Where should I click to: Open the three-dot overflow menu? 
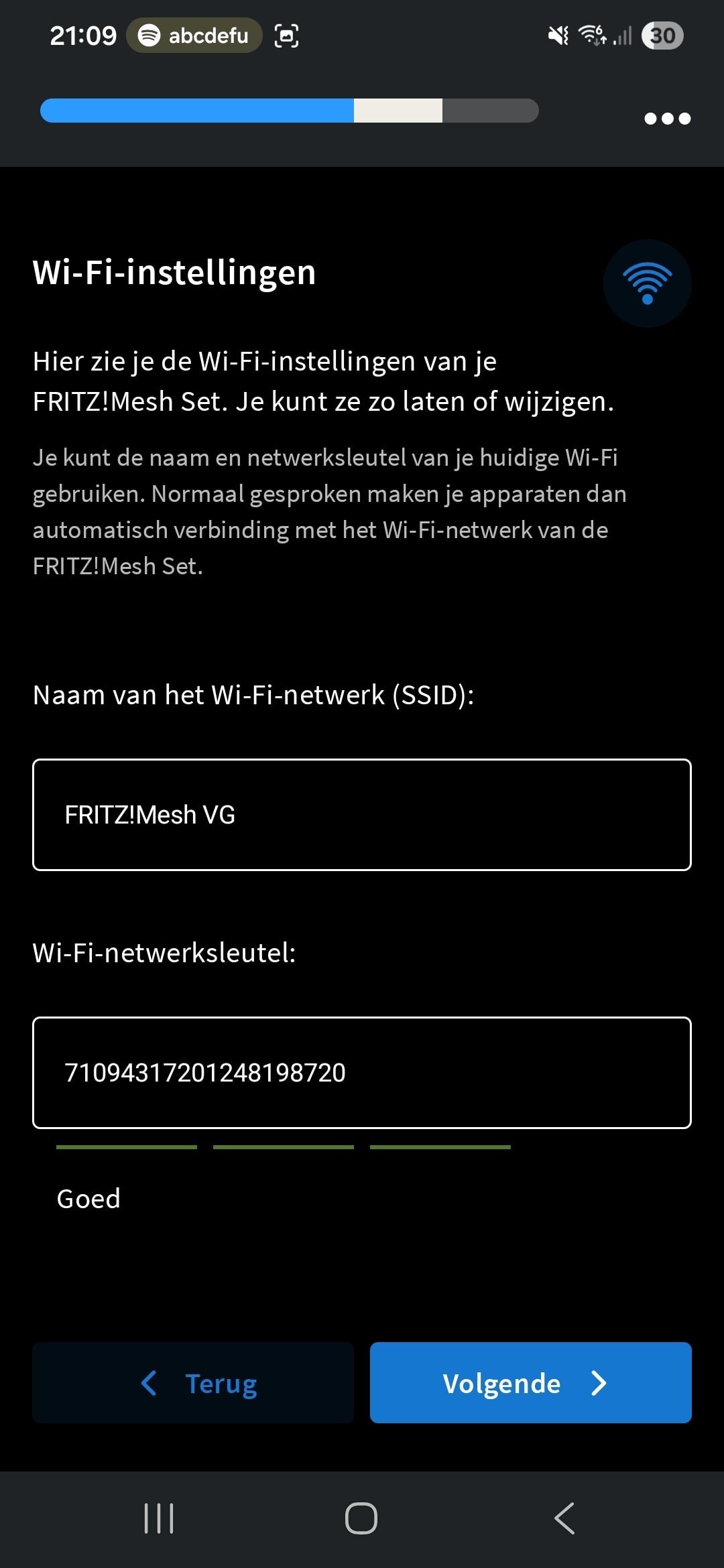pyautogui.click(x=667, y=119)
